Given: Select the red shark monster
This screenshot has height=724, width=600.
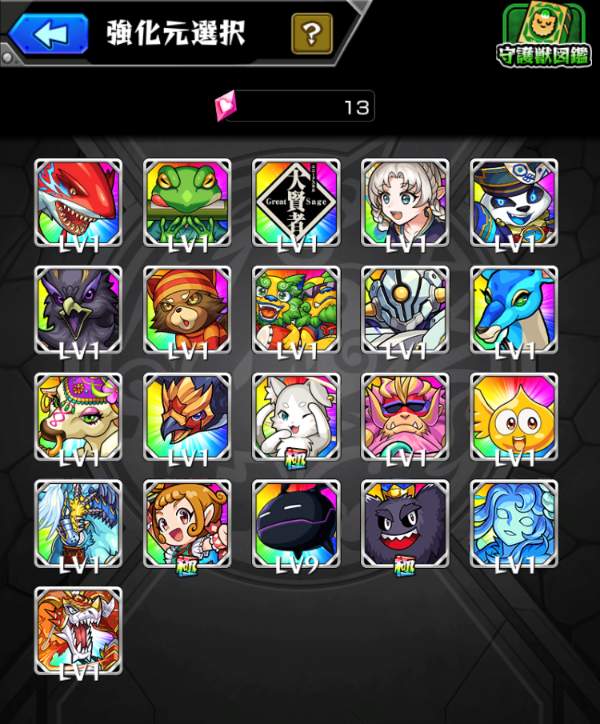Looking at the screenshot, I should tap(78, 203).
